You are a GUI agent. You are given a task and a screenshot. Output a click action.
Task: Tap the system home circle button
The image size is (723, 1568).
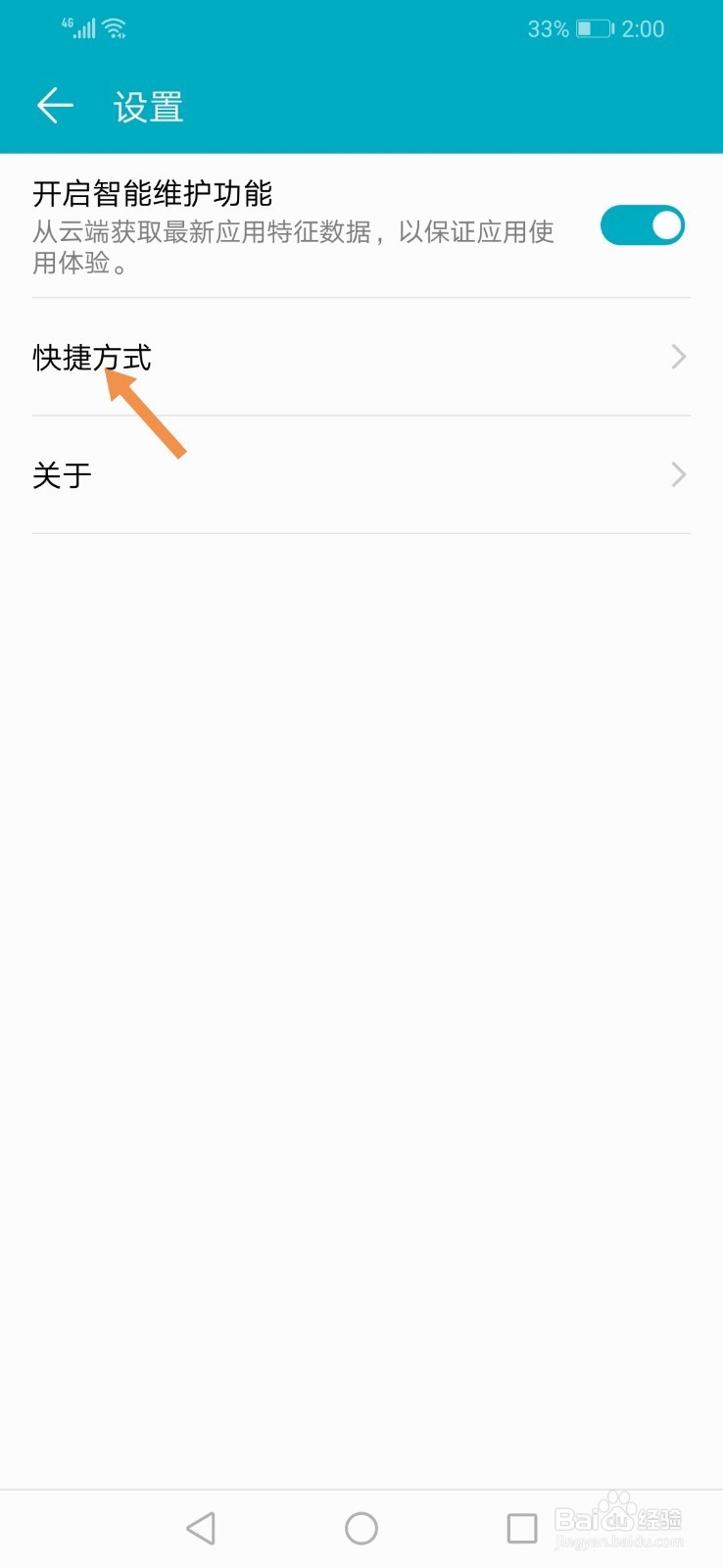[x=361, y=1528]
